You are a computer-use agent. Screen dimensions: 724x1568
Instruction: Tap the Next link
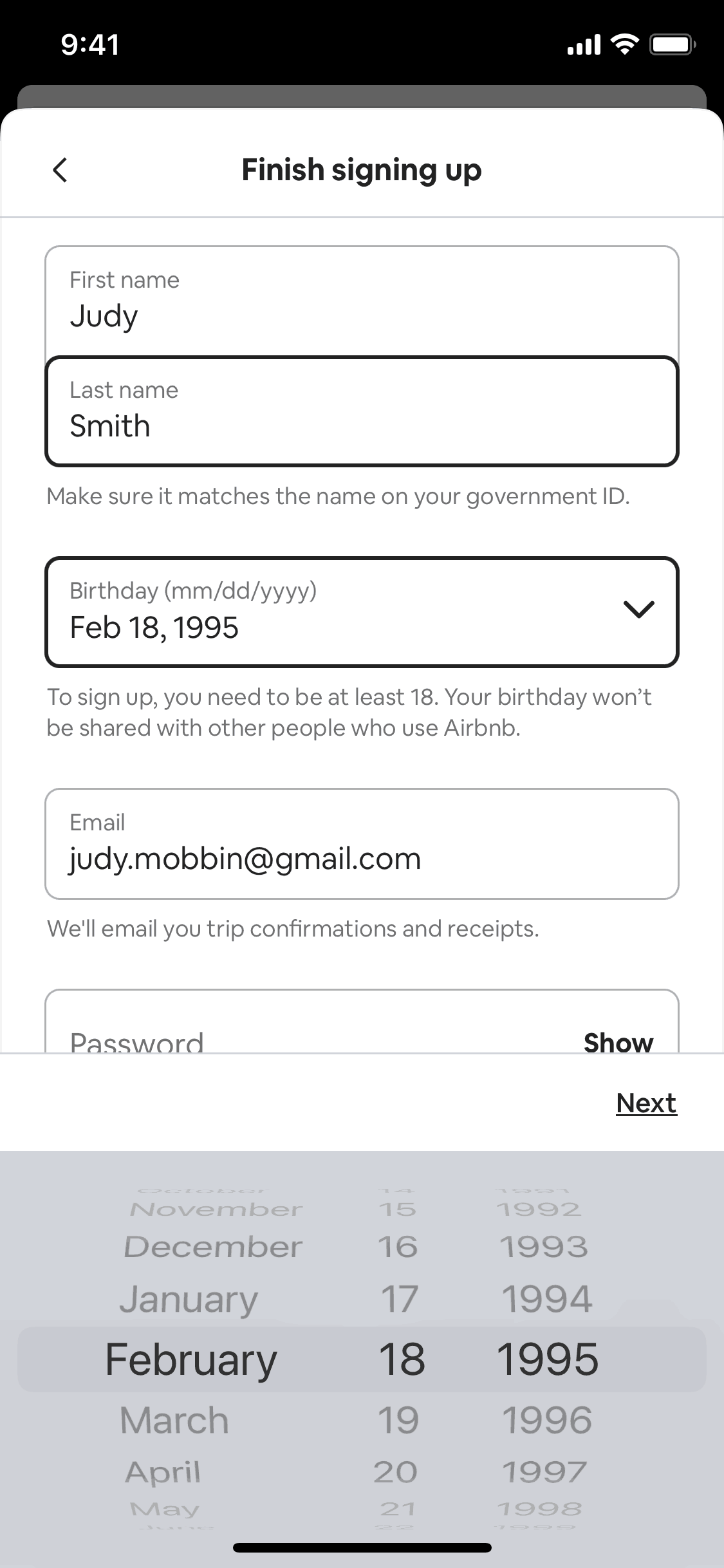[645, 1103]
